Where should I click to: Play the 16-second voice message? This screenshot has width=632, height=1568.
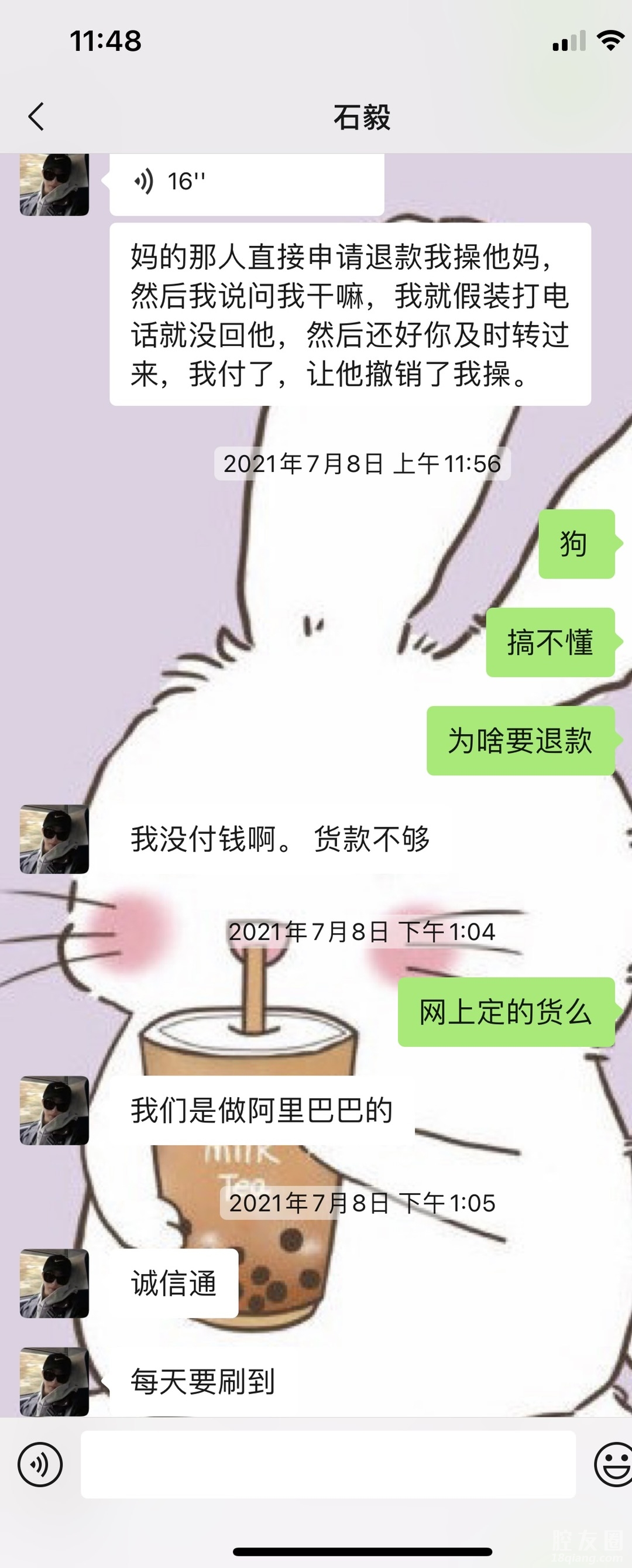(x=246, y=182)
